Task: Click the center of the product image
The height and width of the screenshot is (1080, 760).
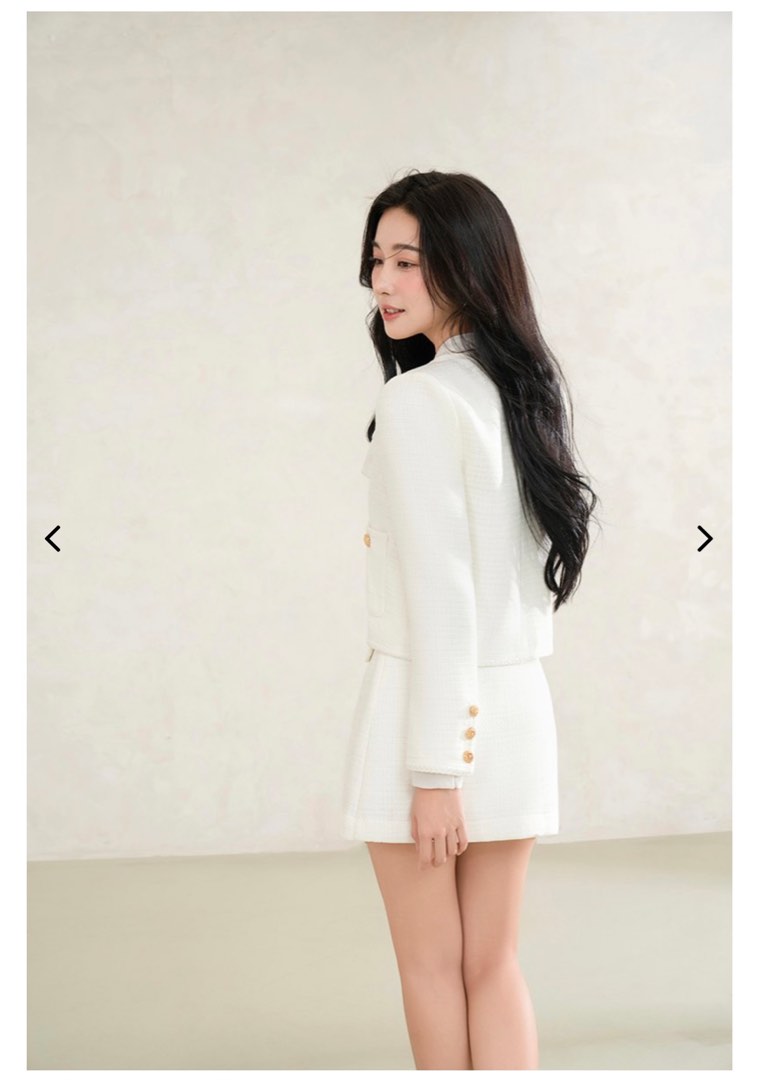Action: pos(380,540)
